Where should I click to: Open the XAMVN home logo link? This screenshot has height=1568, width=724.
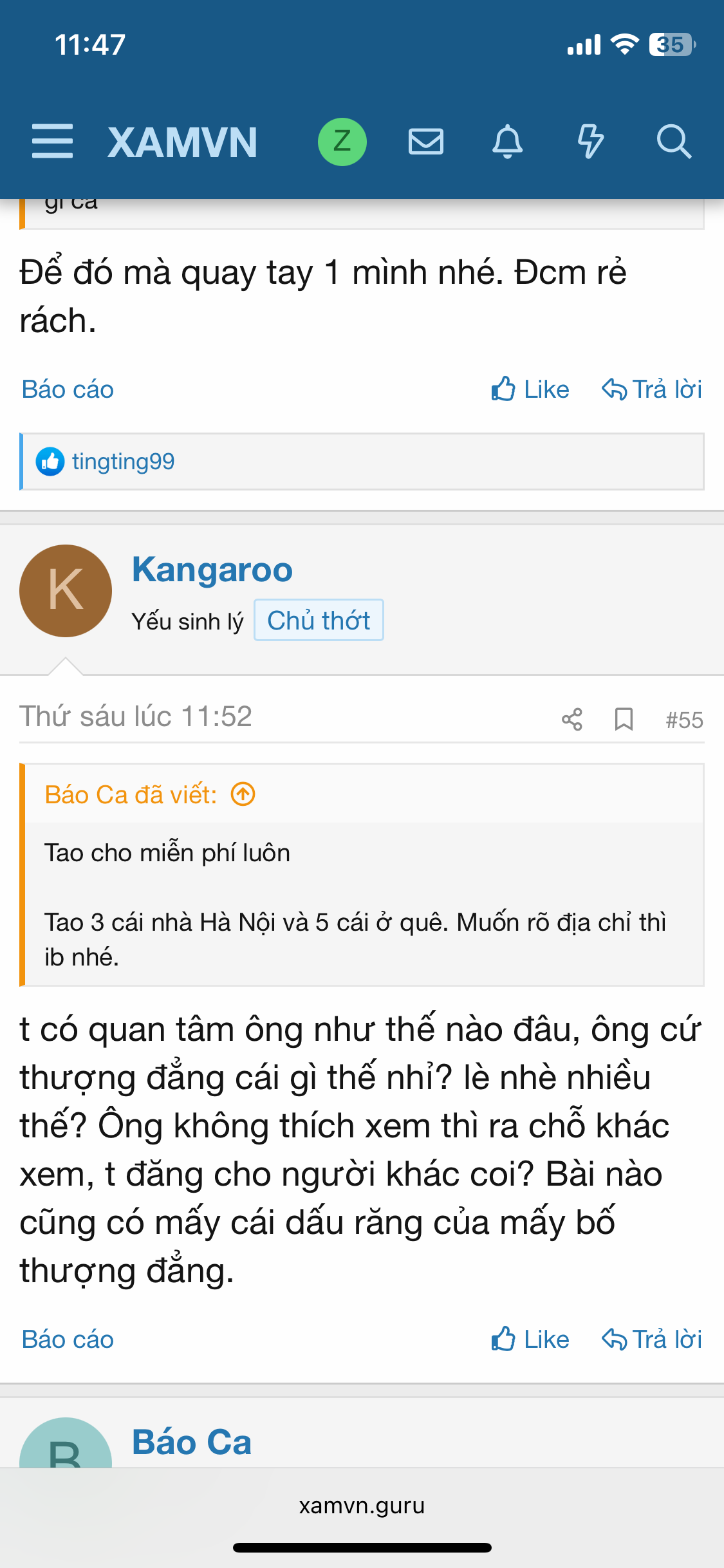pyautogui.click(x=182, y=142)
